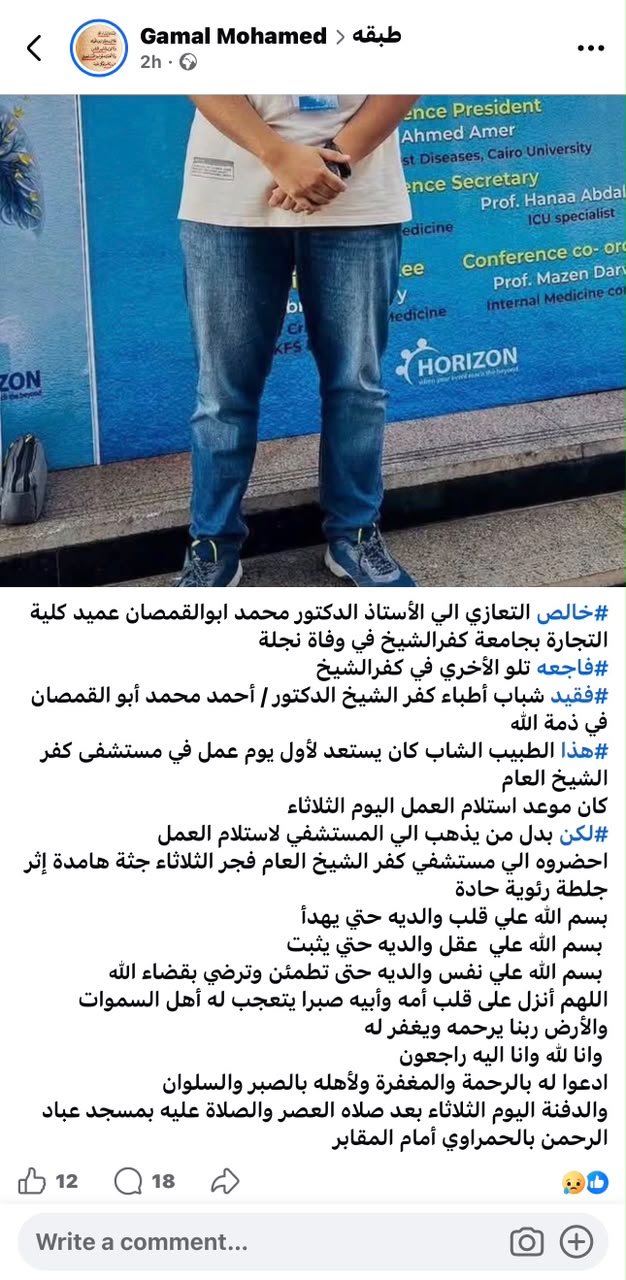Open the 18 comments

pos(145,1181)
